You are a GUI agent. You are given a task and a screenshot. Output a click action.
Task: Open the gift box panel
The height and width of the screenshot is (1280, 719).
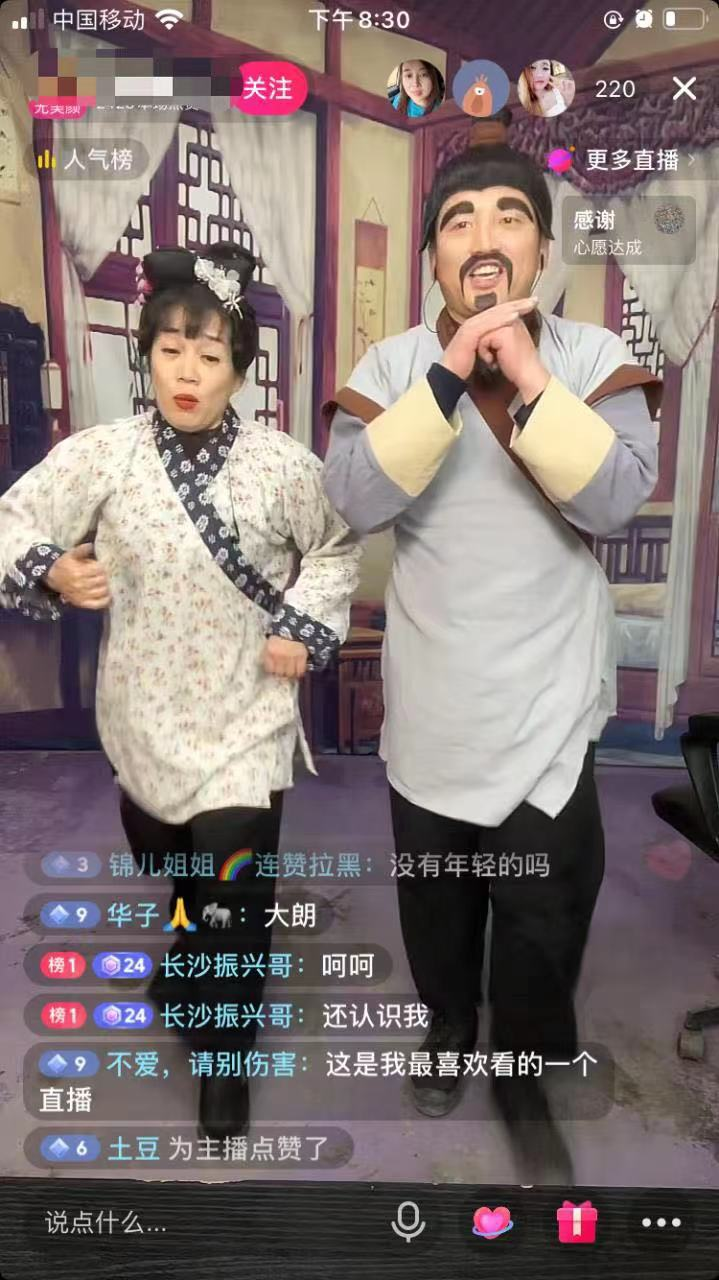[577, 1222]
